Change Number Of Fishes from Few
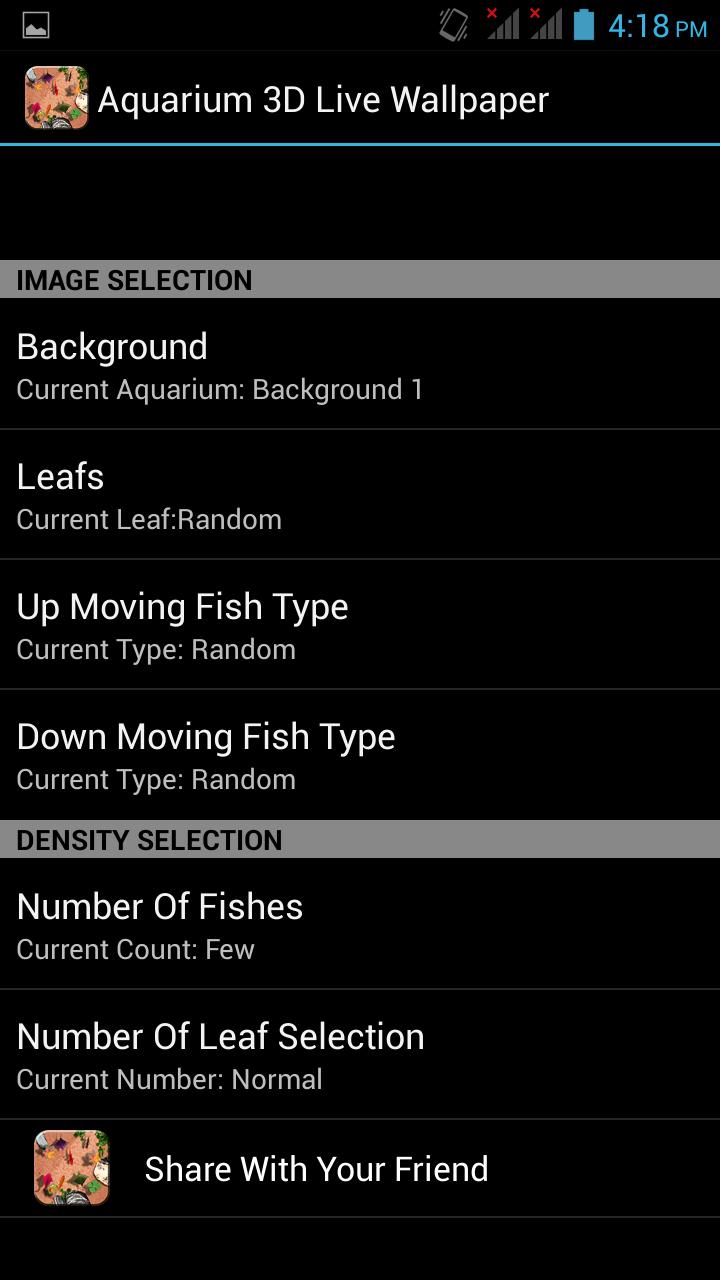Screen dimensions: 720x1280 (x=360, y=923)
